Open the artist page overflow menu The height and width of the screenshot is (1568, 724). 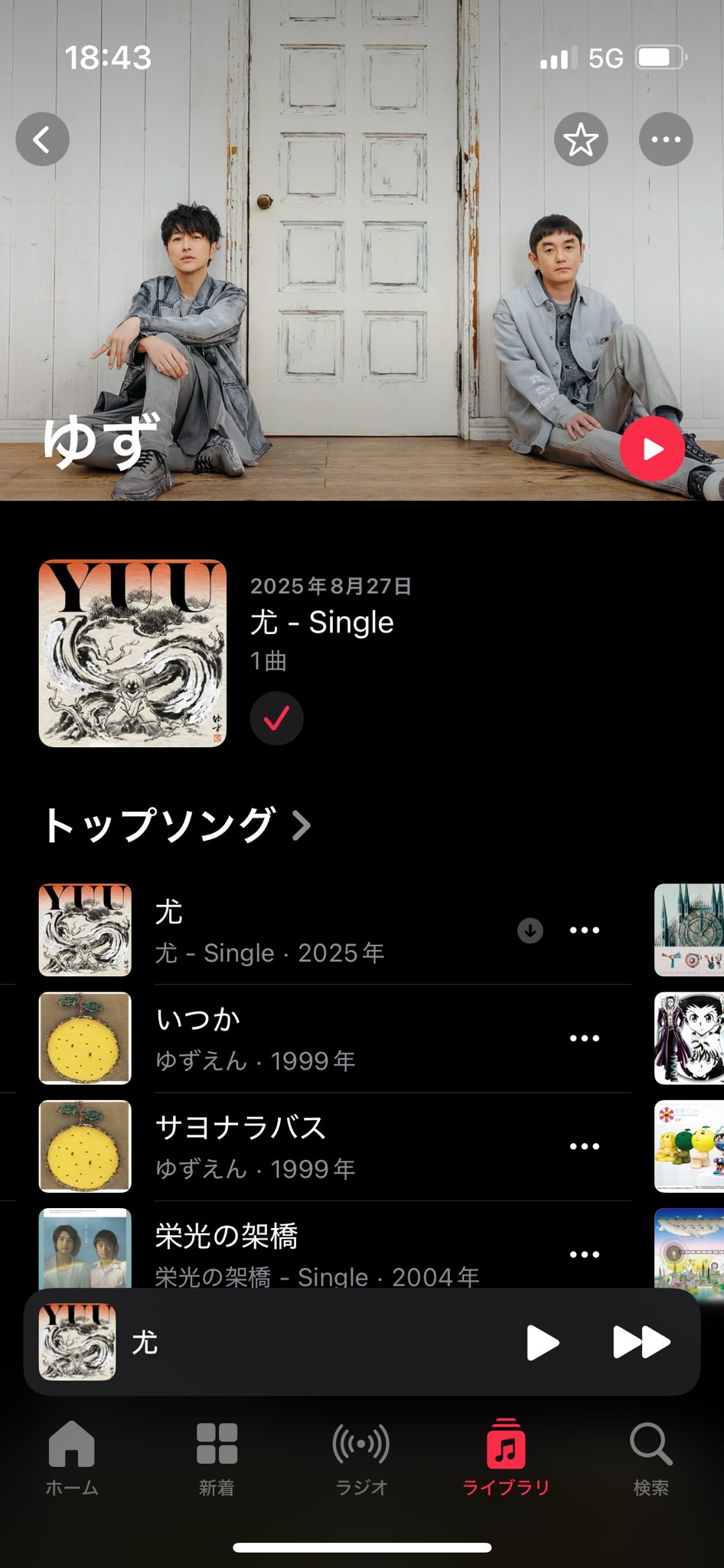665,139
